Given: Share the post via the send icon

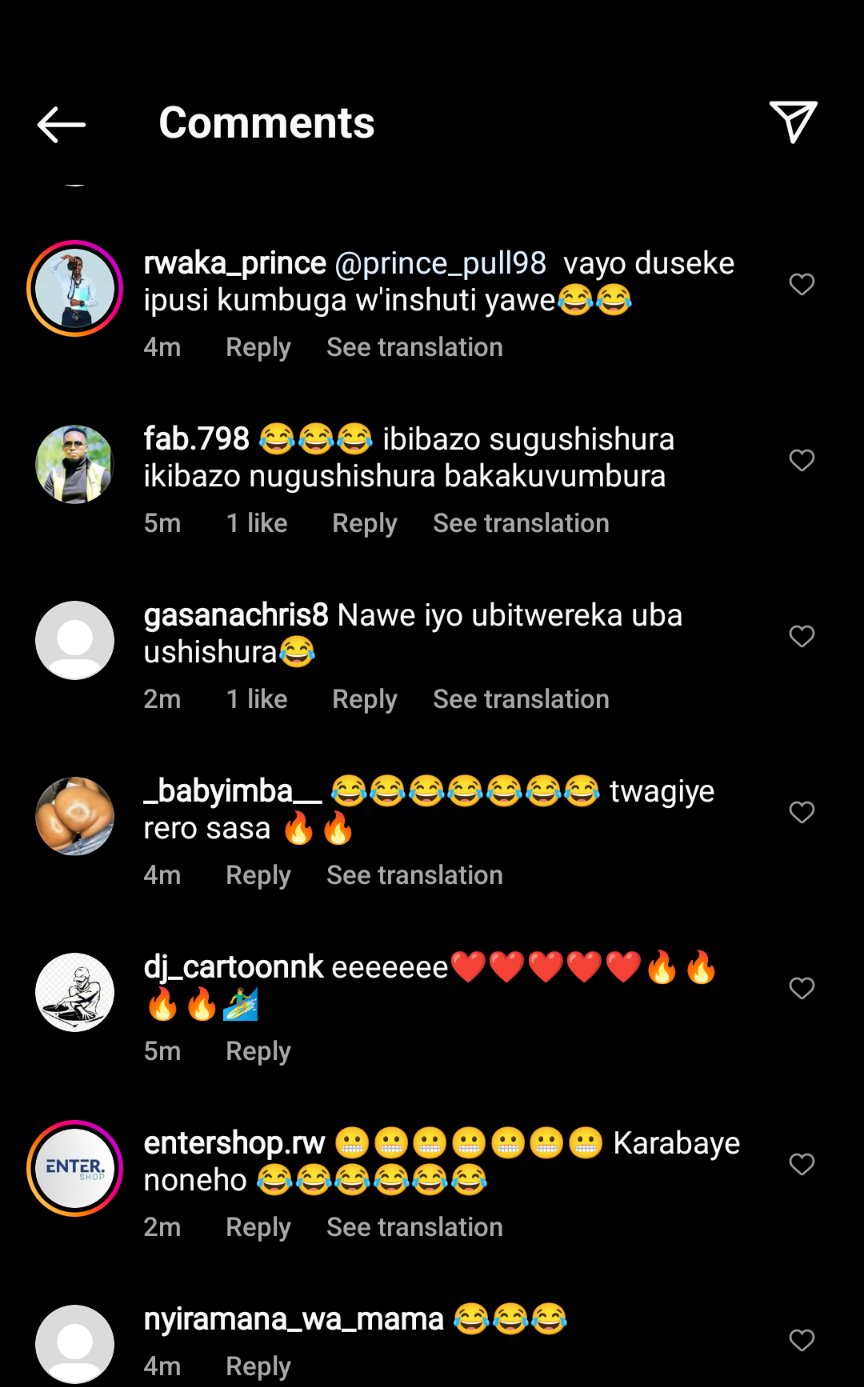Looking at the screenshot, I should (794, 122).
